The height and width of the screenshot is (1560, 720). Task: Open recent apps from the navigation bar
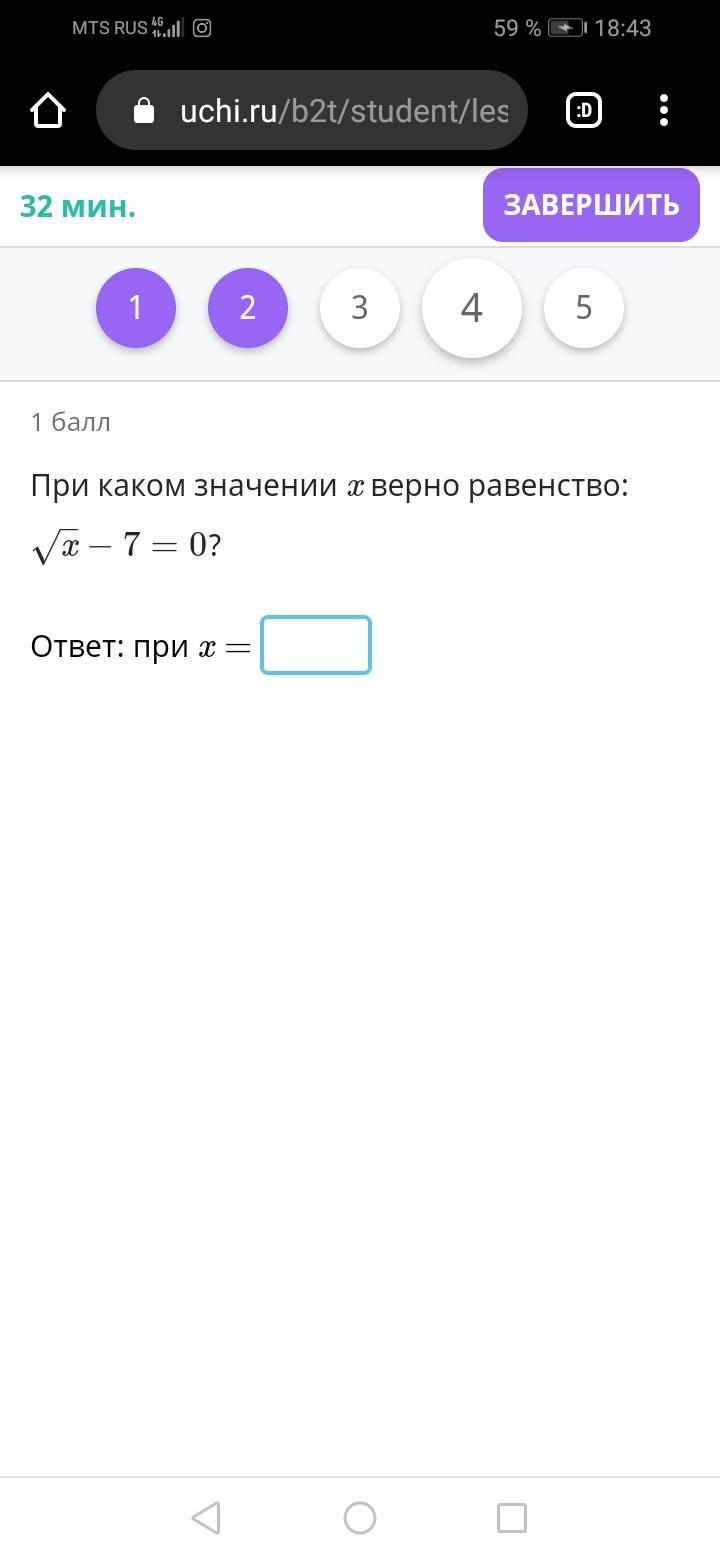[x=512, y=1518]
